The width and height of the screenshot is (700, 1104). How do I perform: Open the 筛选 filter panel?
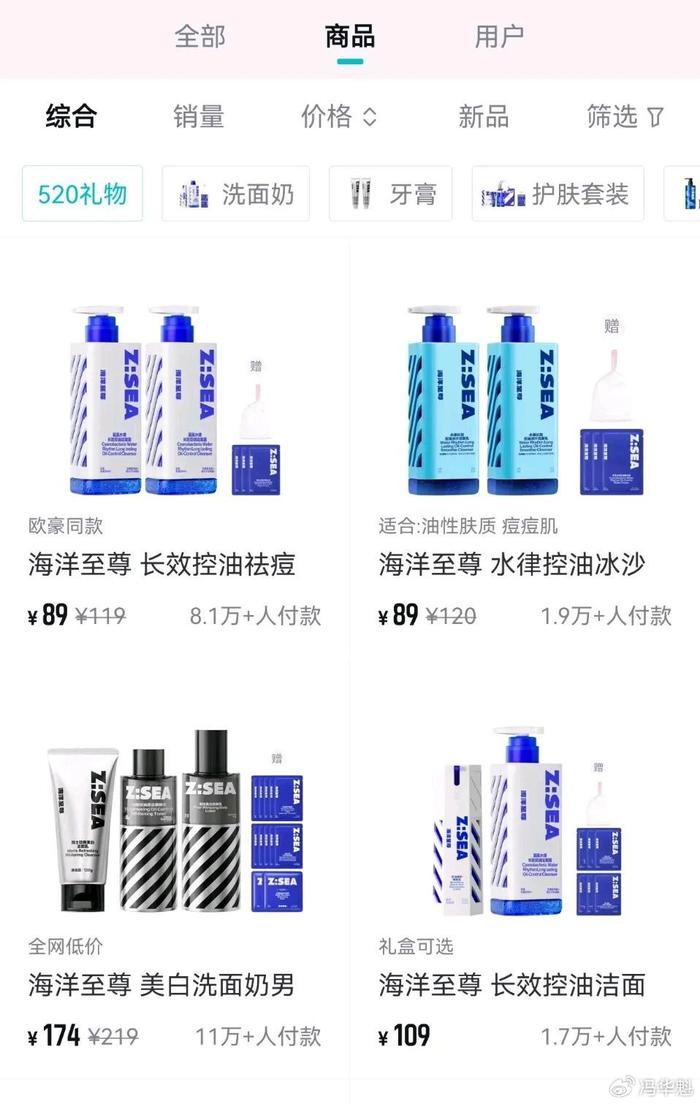click(625, 116)
